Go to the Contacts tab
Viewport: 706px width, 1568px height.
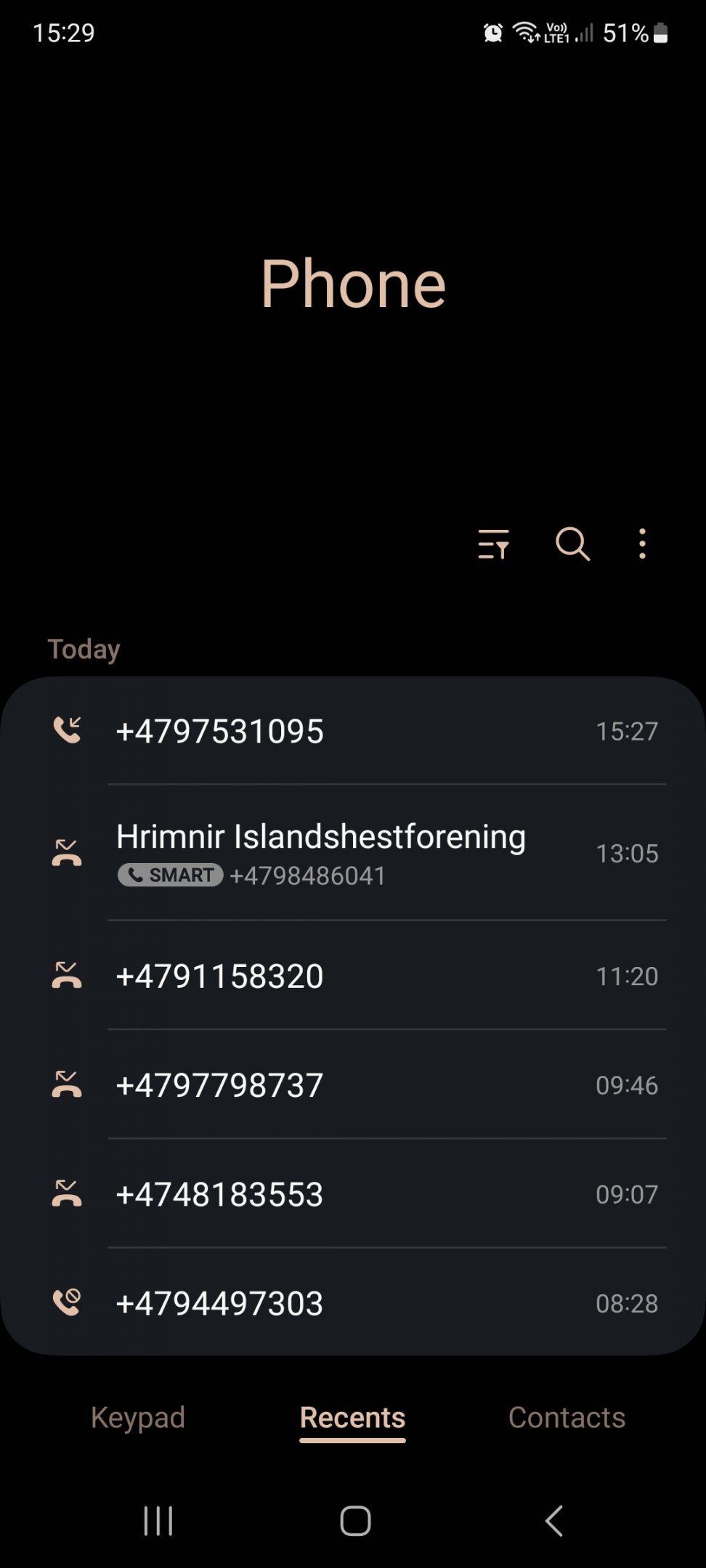click(567, 1417)
